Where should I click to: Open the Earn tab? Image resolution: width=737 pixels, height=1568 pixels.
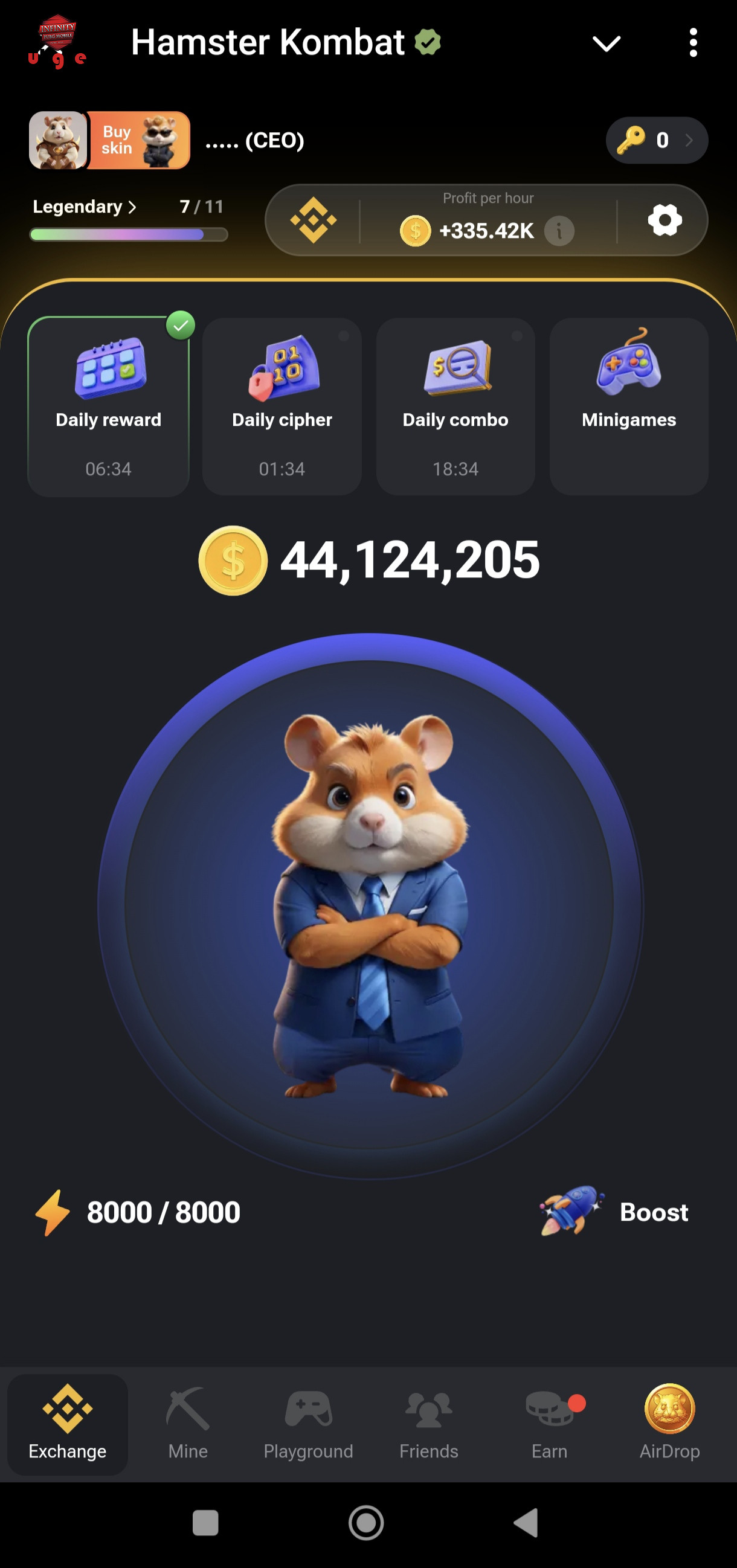[x=550, y=1424]
